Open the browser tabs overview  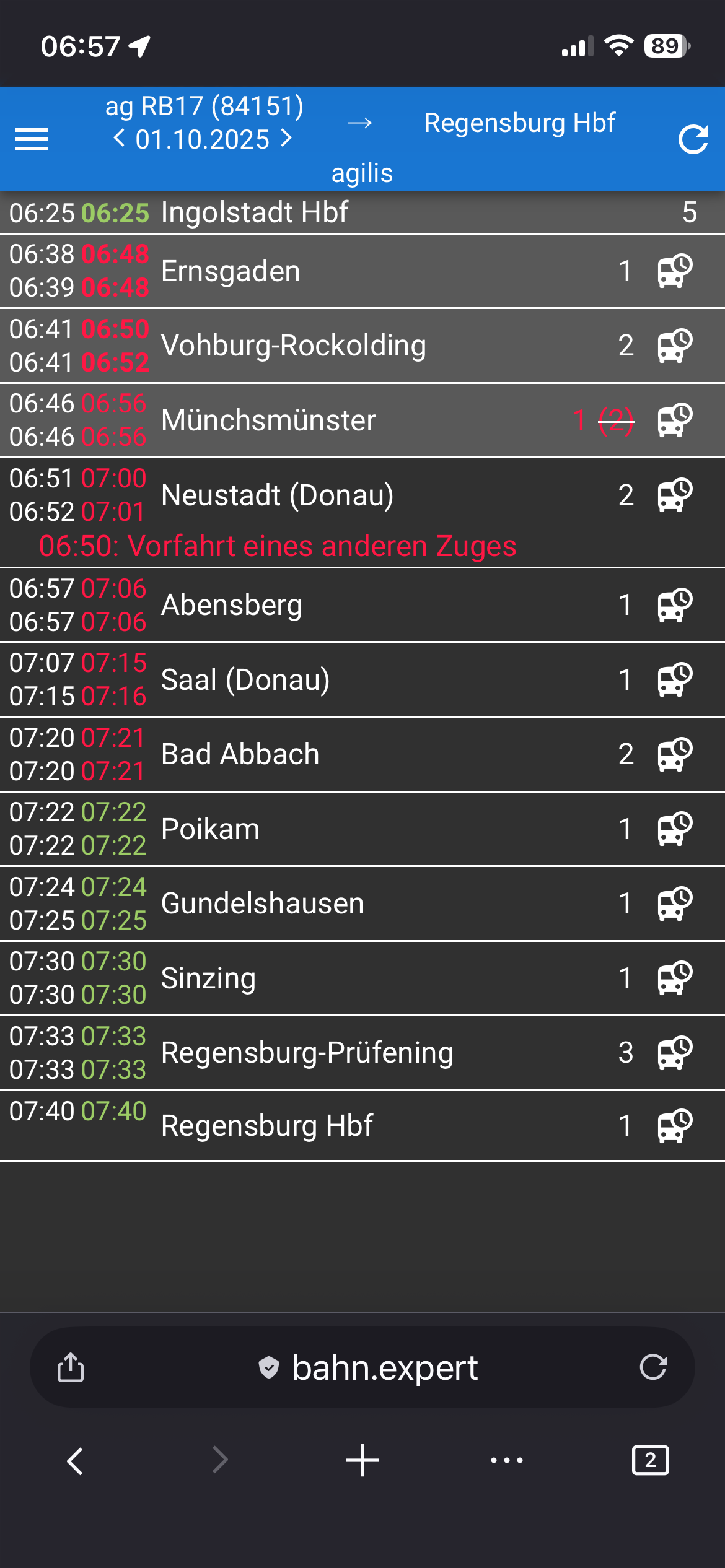[x=650, y=1460]
